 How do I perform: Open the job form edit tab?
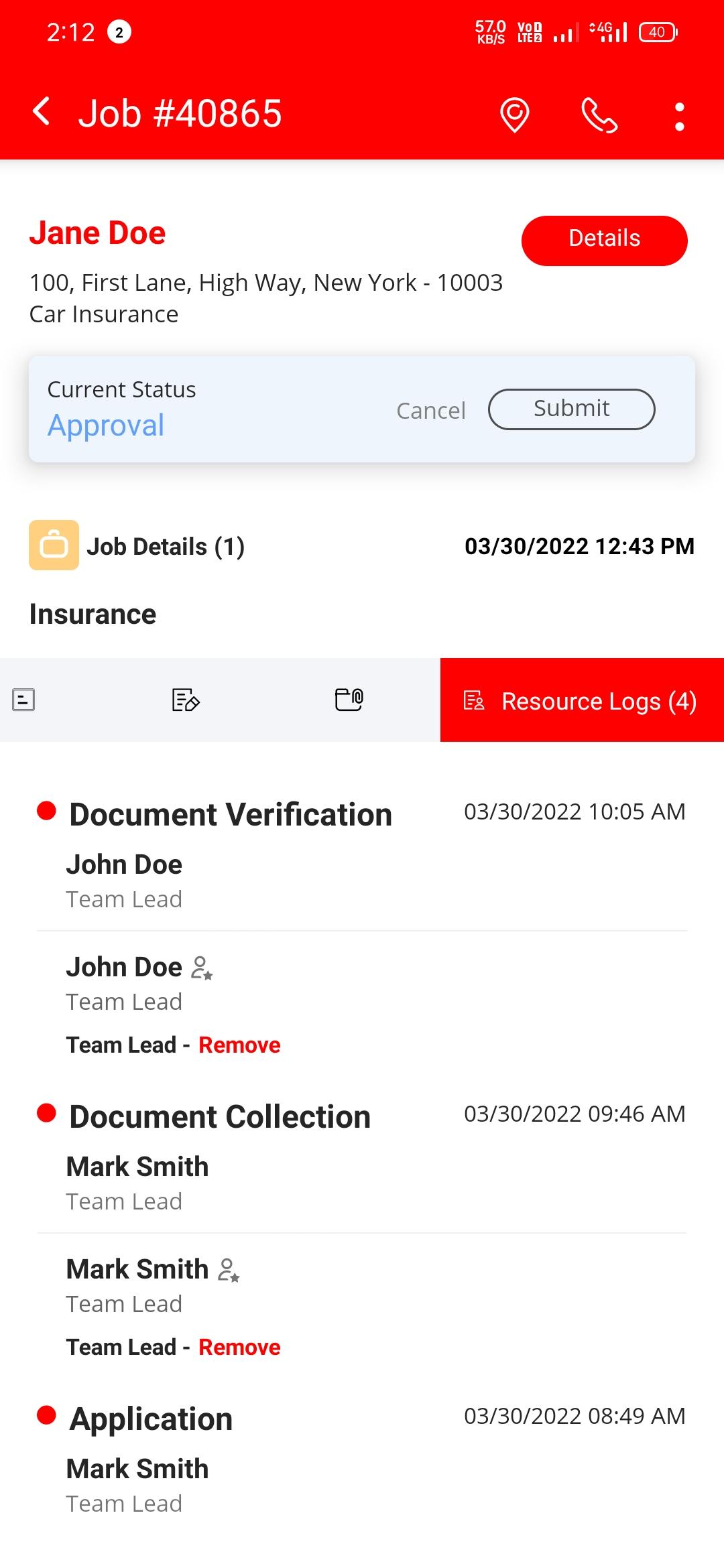186,700
